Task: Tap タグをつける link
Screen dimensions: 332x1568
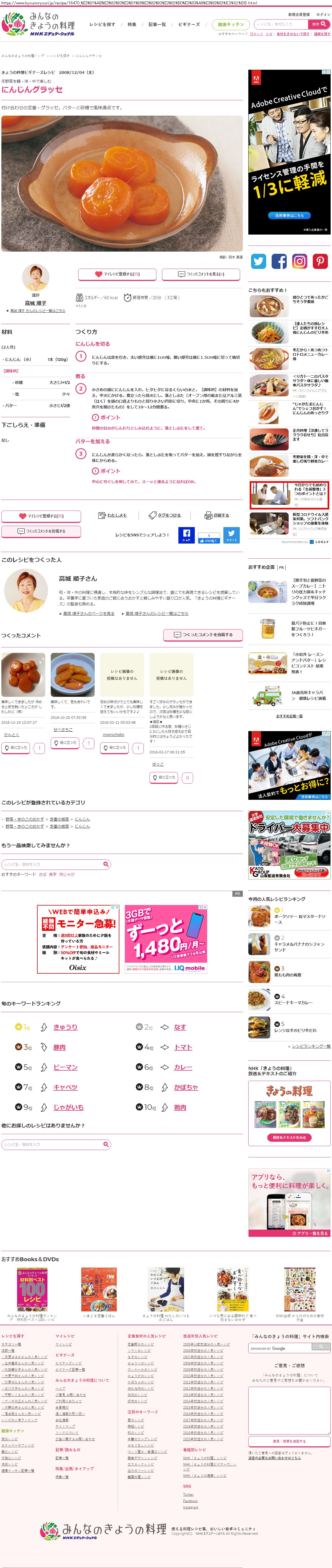Action: point(165,516)
